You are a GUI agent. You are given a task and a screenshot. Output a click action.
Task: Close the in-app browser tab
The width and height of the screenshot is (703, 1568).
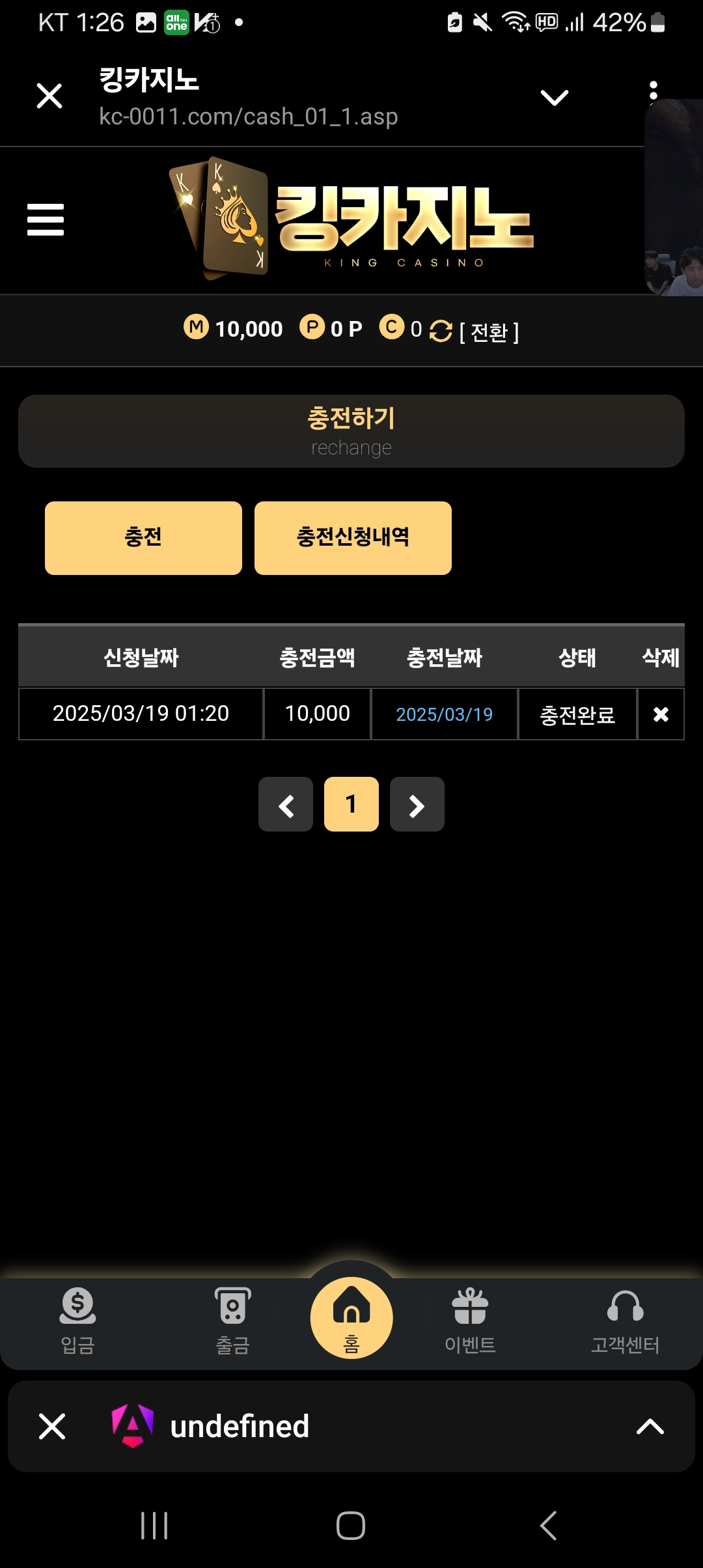49,96
